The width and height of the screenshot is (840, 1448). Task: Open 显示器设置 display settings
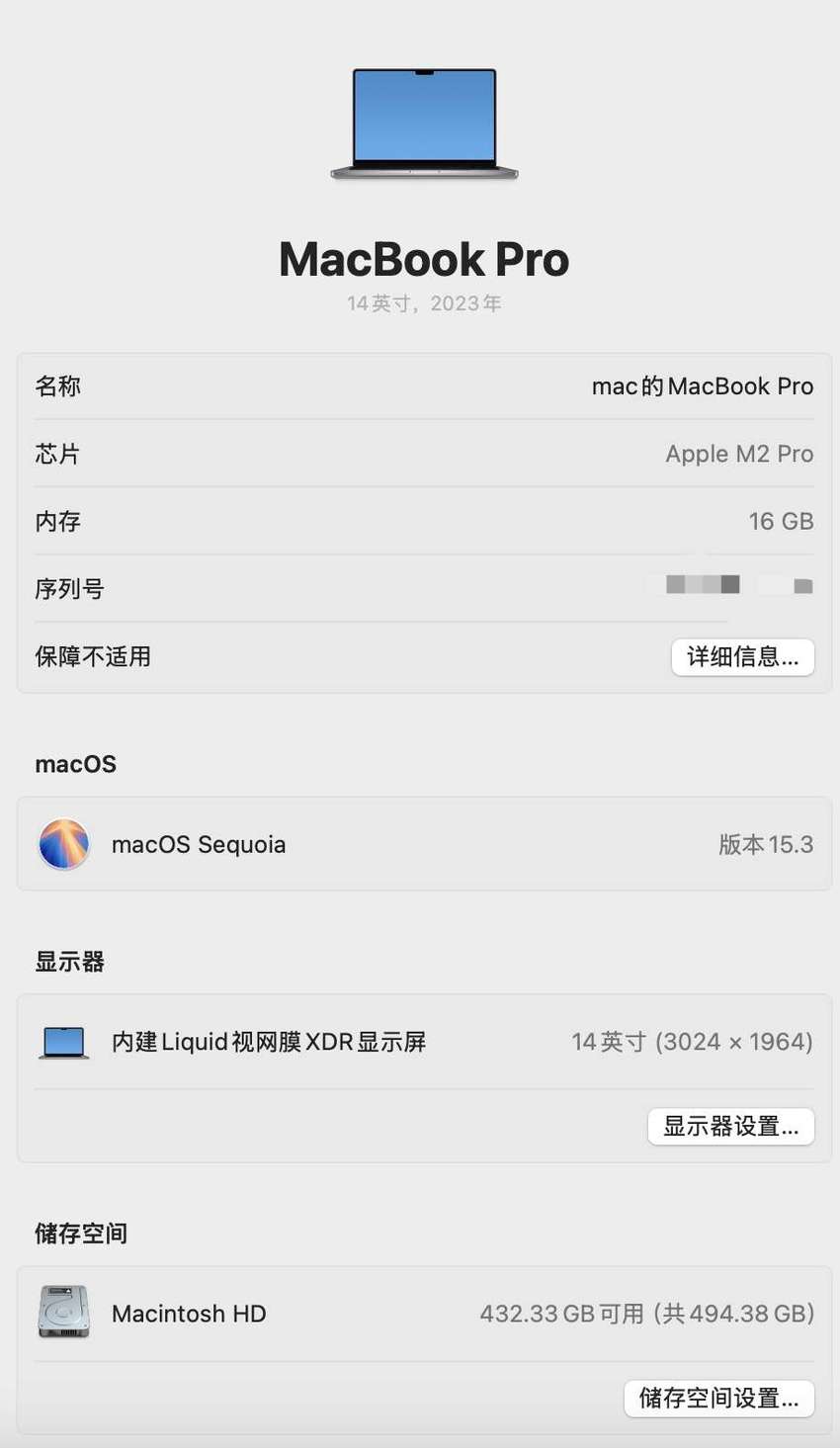[731, 1127]
